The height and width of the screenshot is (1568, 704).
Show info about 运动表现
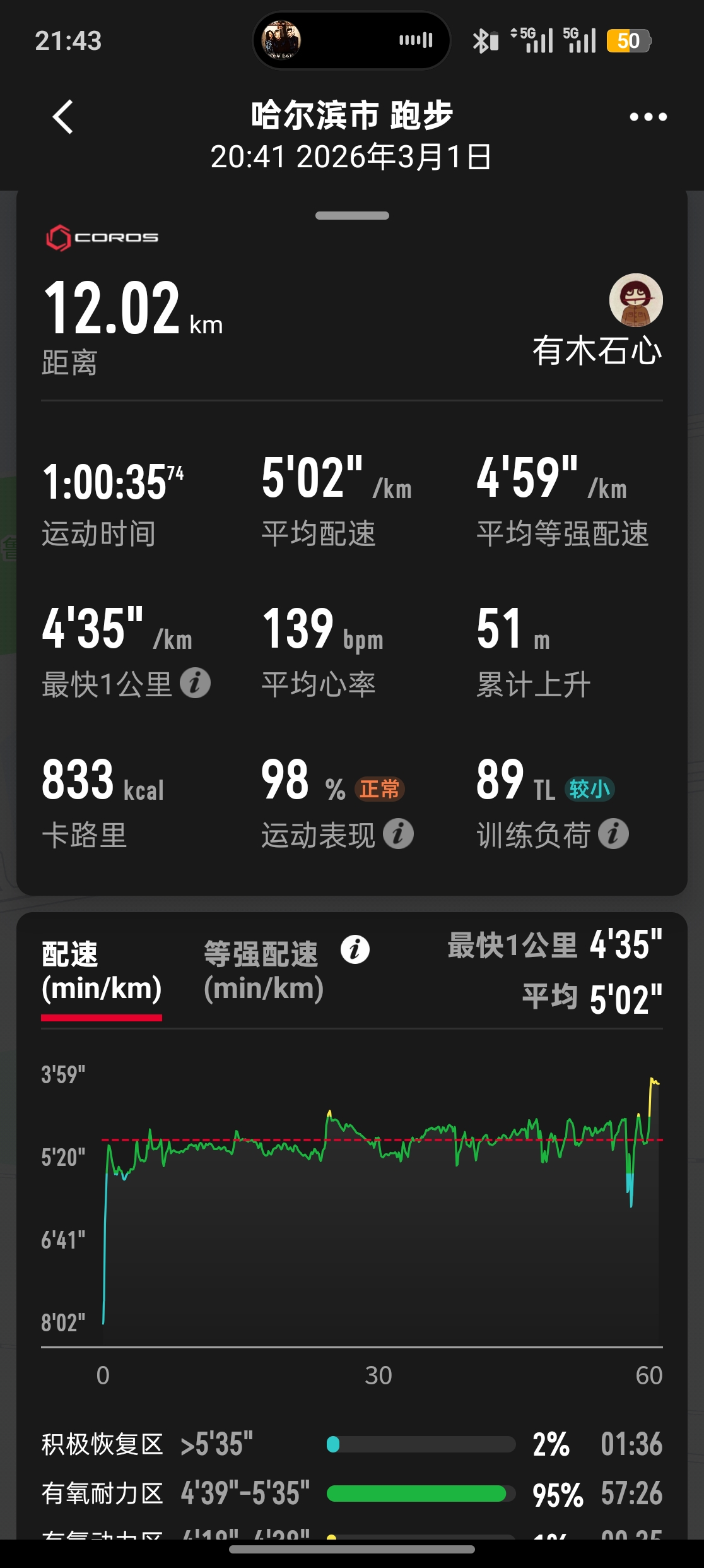399,834
